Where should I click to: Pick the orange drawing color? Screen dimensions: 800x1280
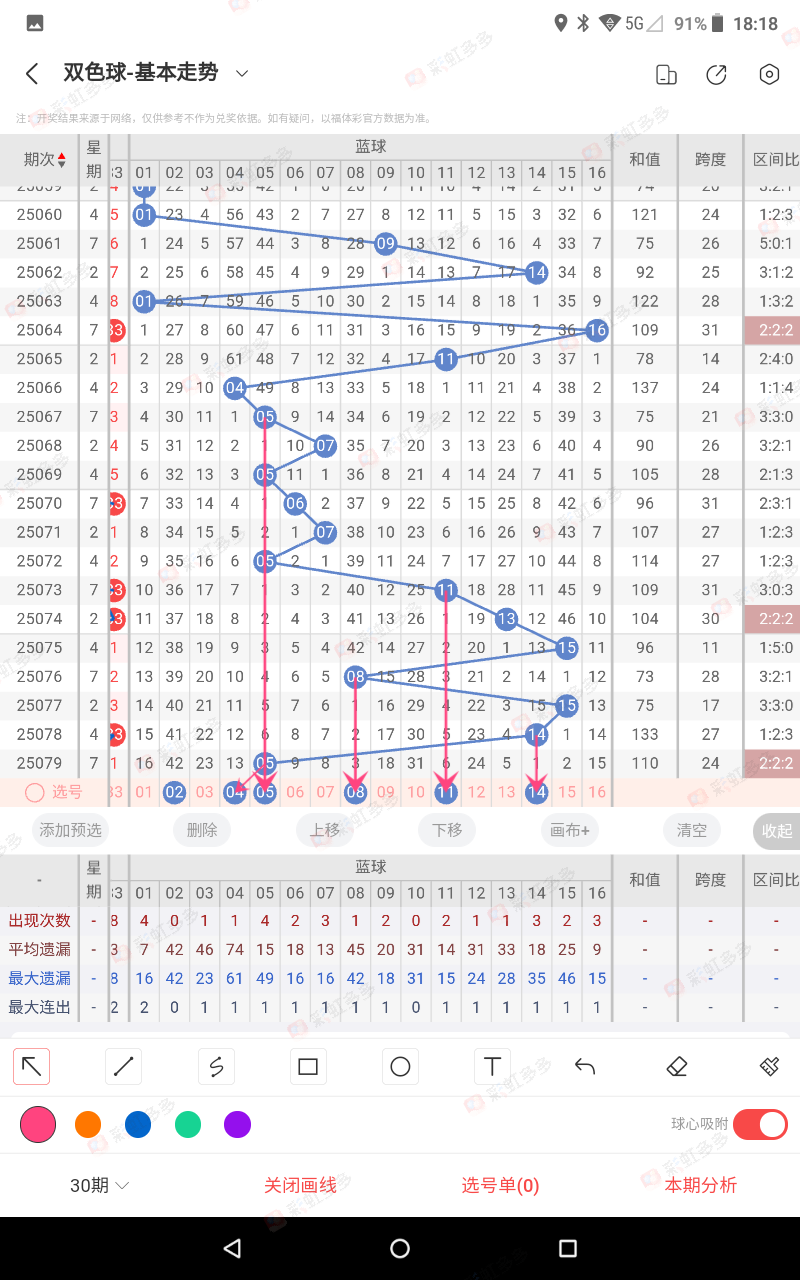coord(88,1125)
